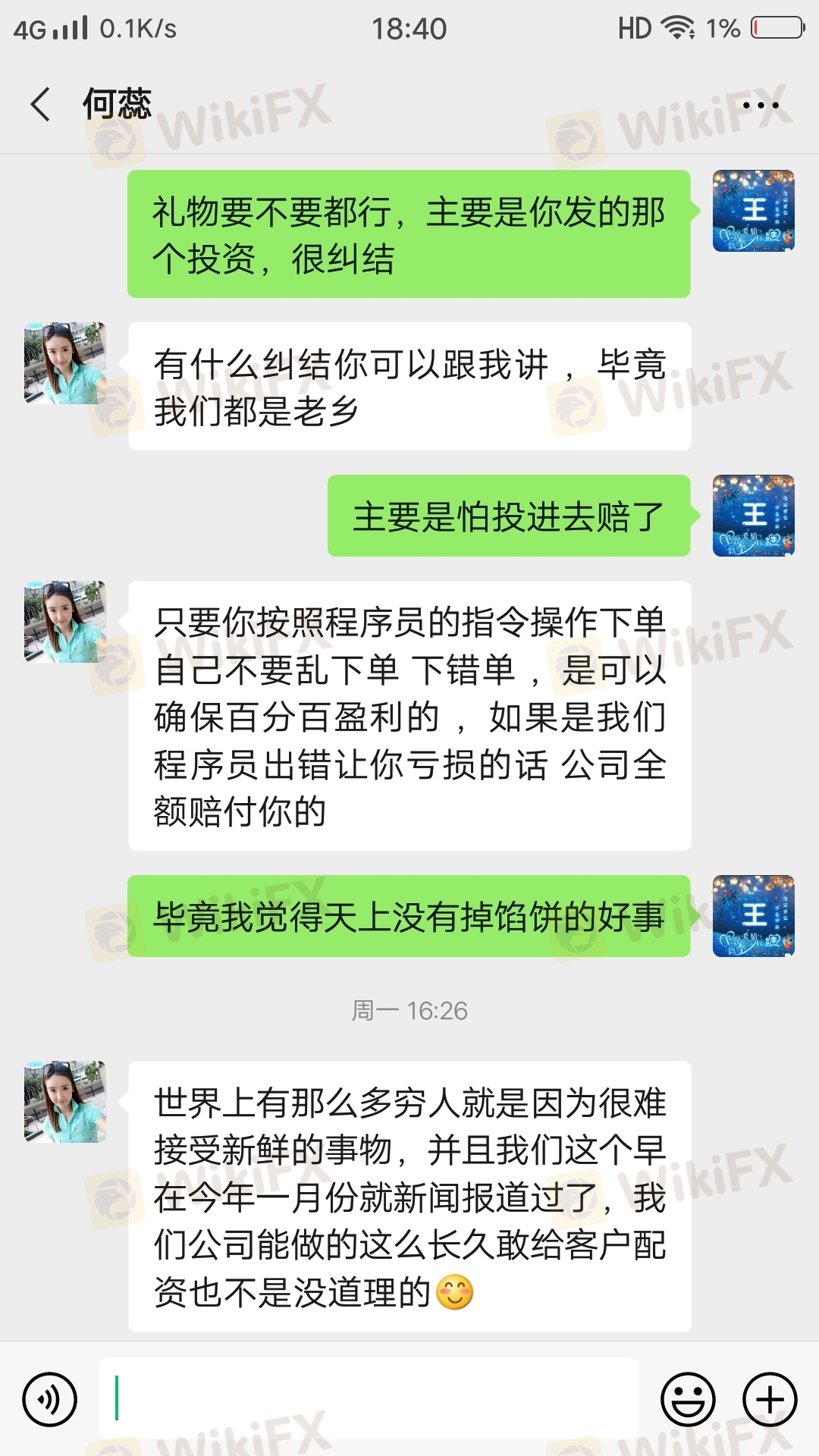Open the emoji picker

point(688,1399)
